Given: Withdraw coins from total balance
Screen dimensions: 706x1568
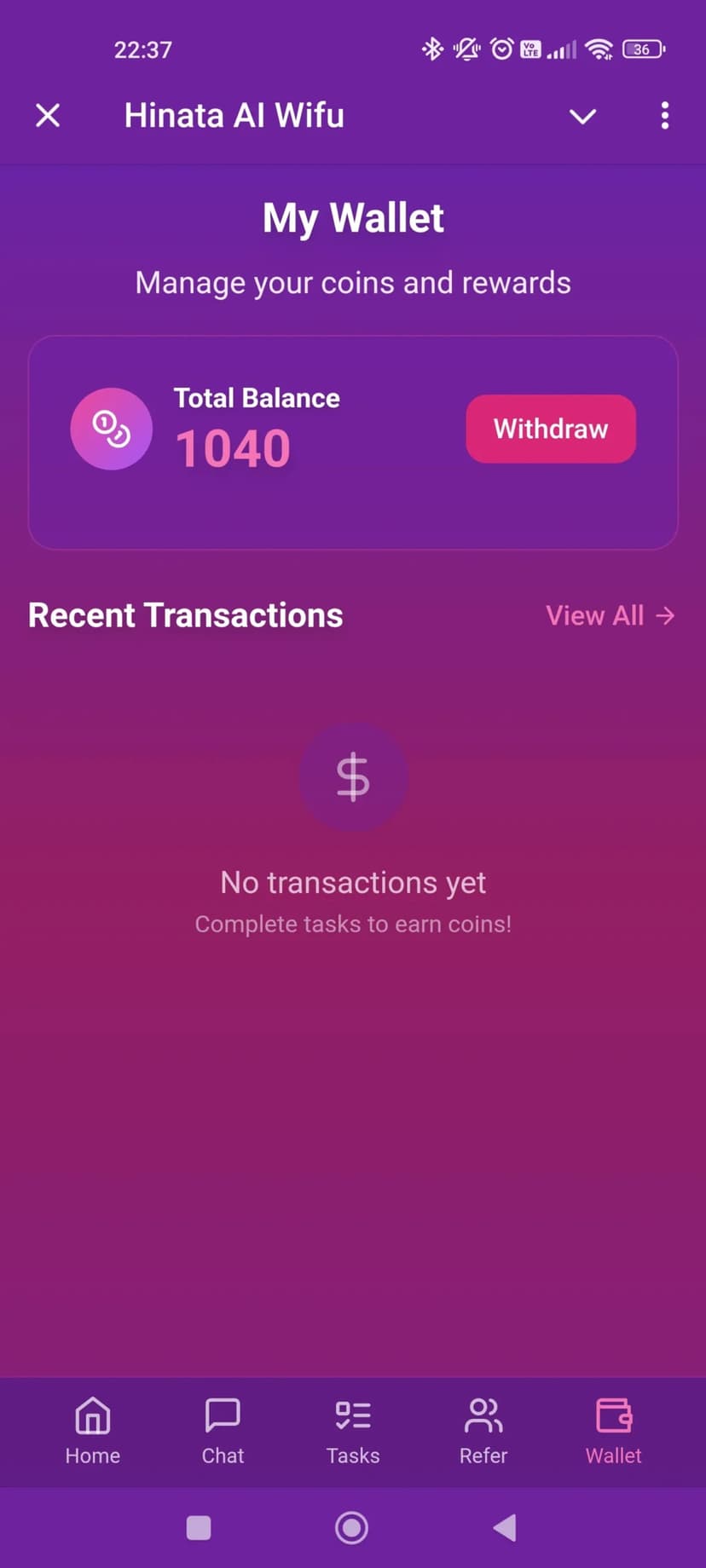Looking at the screenshot, I should click(x=550, y=429).
